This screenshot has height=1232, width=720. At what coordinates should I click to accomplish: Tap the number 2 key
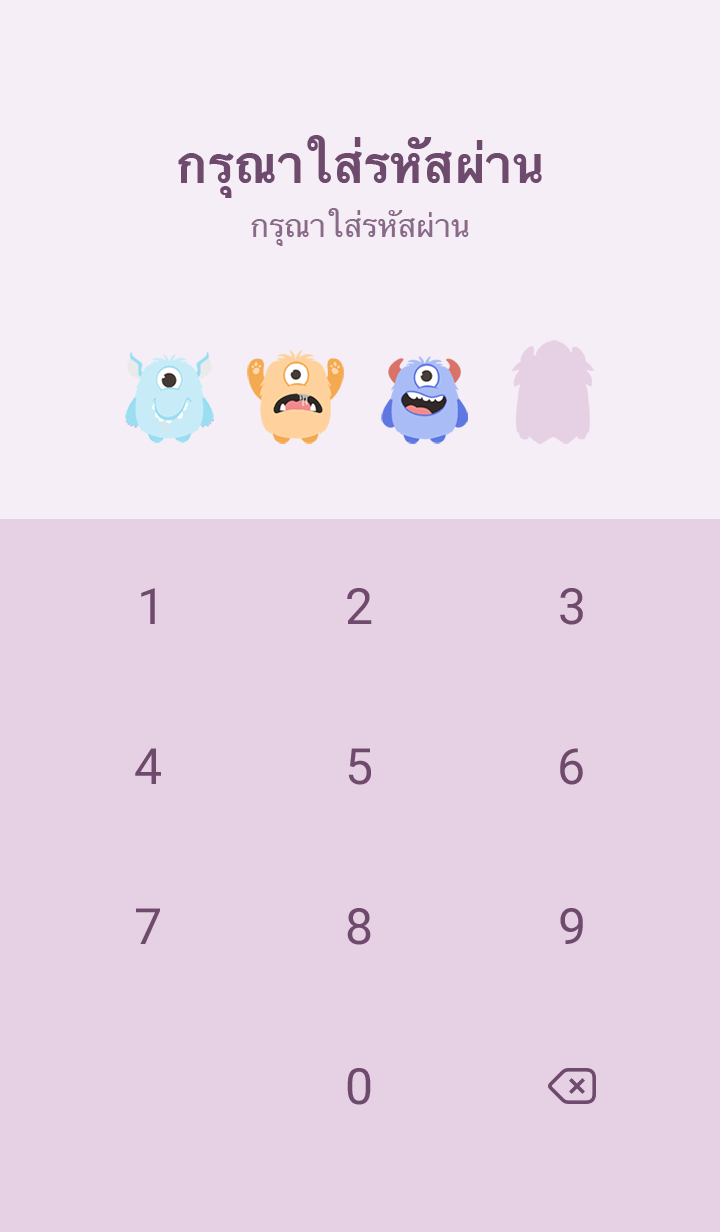[359, 607]
